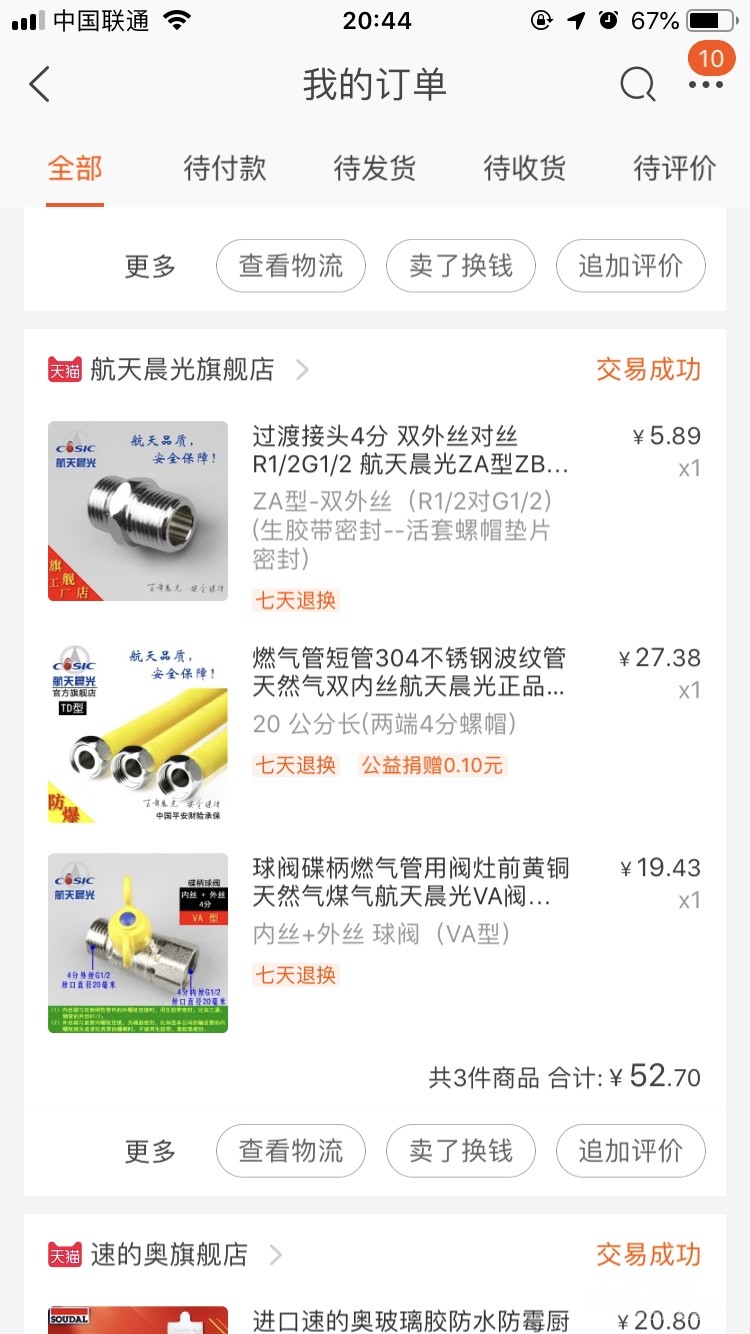This screenshot has height=1334, width=750.
Task: Open the three-dot overflow menu
Action: pyautogui.click(x=705, y=85)
